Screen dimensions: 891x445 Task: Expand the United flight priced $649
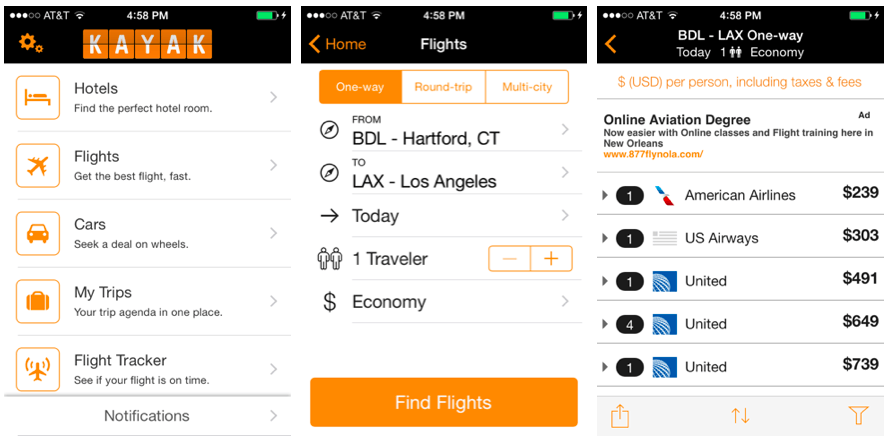pos(740,324)
